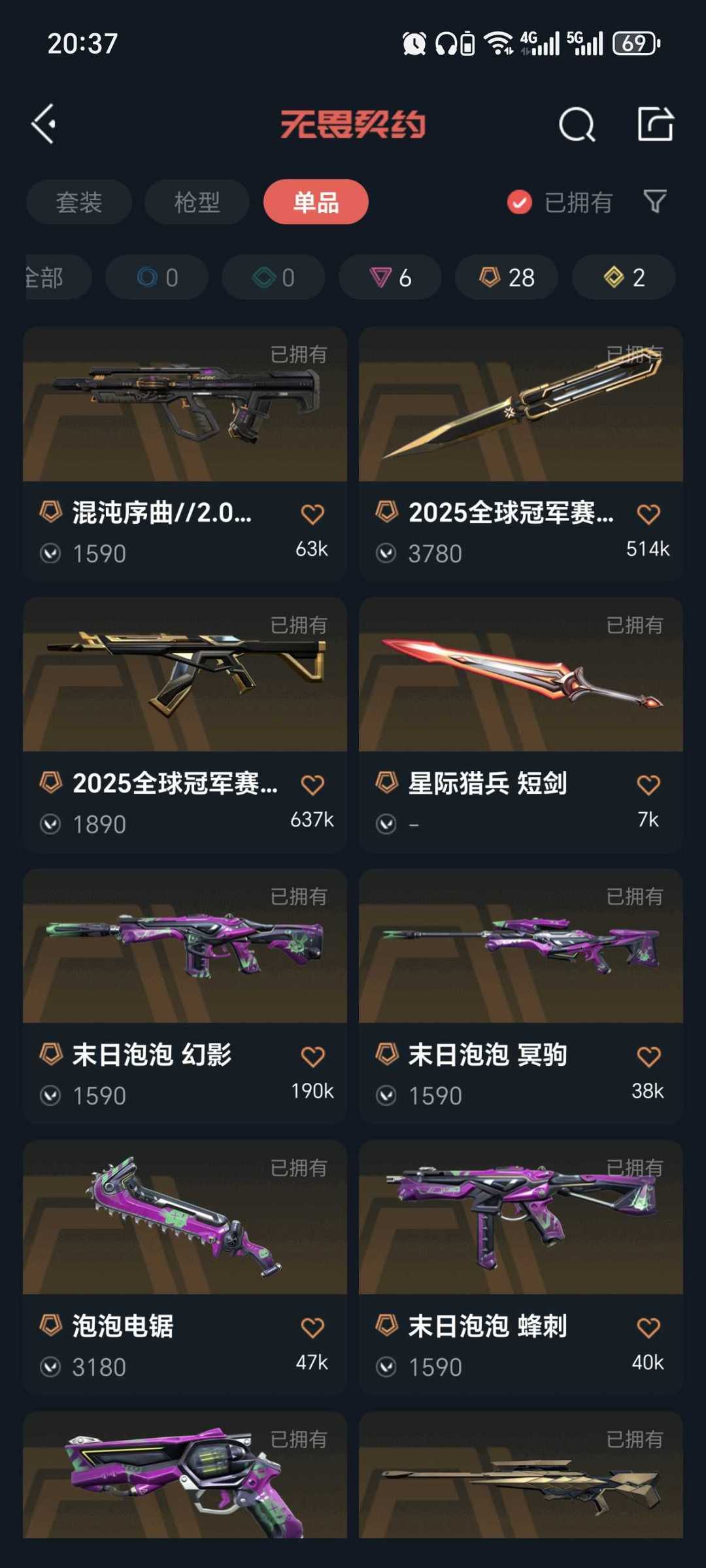Switch to the 枪型 tab

[197, 202]
